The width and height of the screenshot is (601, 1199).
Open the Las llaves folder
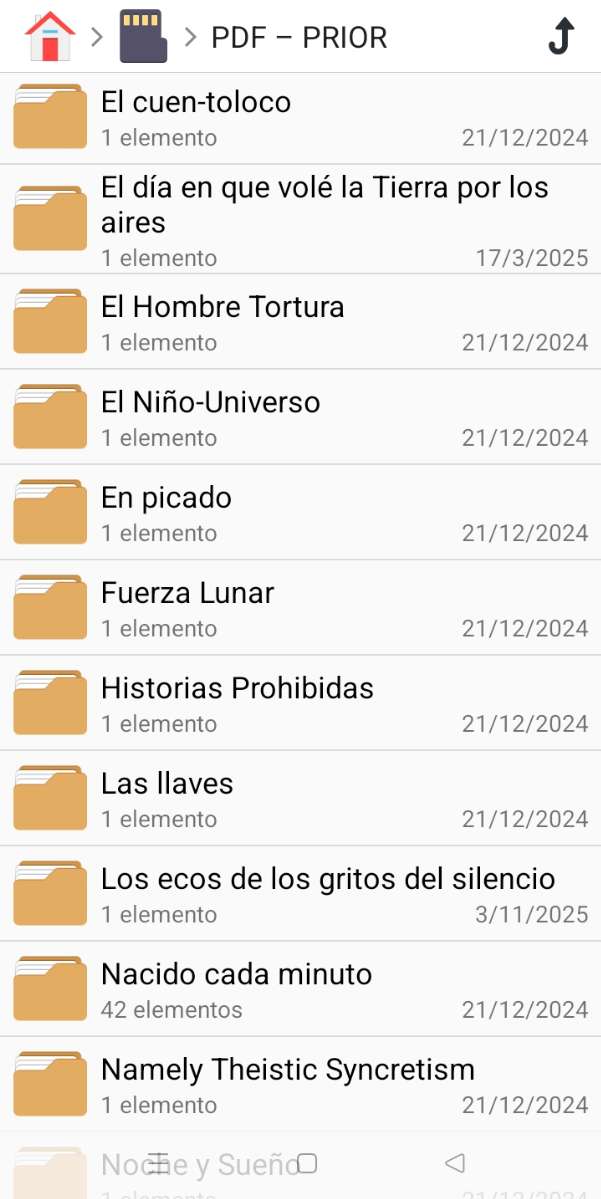click(x=300, y=798)
